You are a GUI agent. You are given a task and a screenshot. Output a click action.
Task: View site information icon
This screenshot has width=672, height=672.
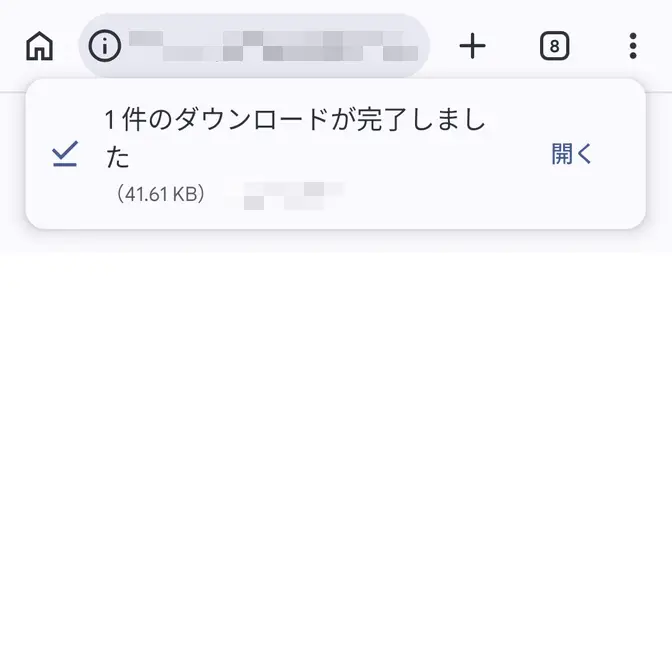(104, 46)
